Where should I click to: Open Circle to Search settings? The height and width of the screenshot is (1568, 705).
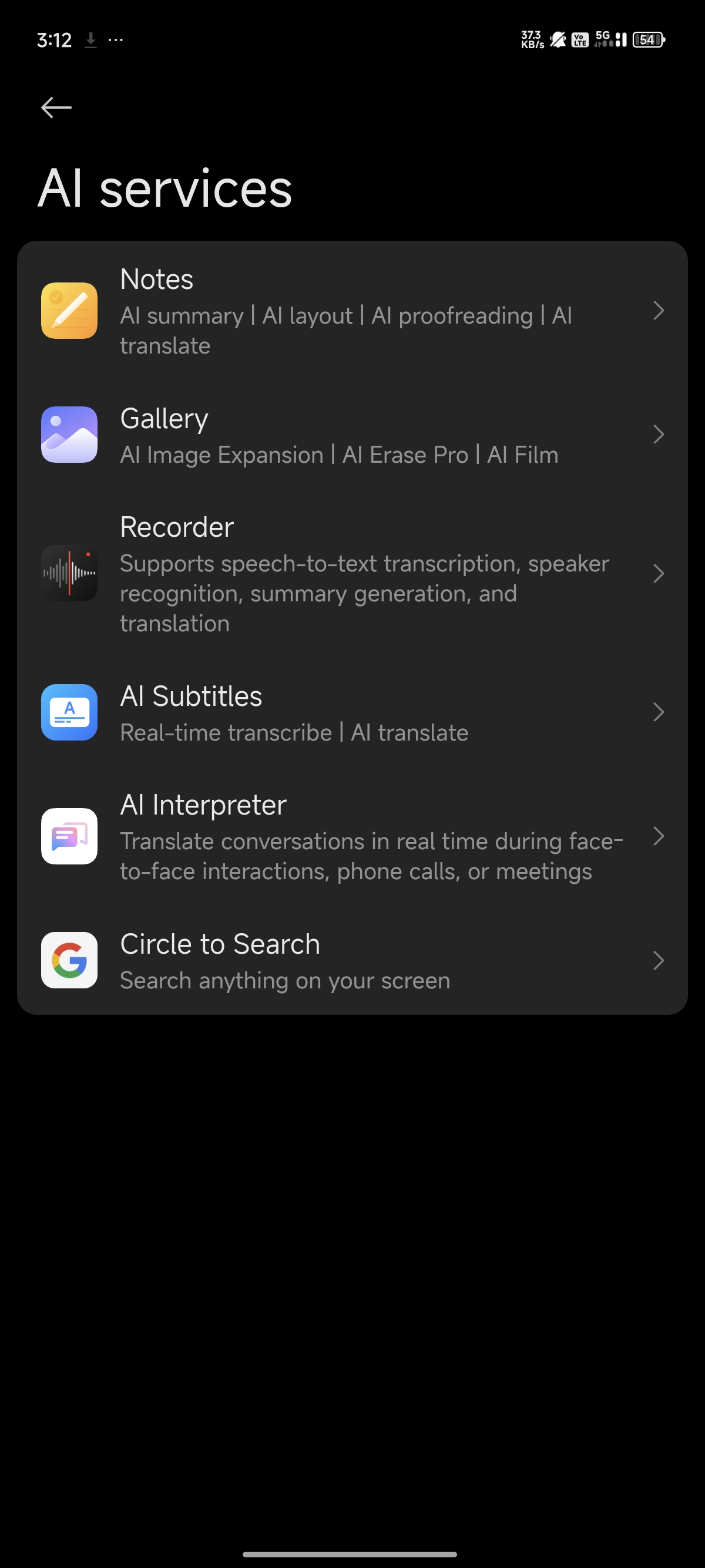click(x=352, y=960)
